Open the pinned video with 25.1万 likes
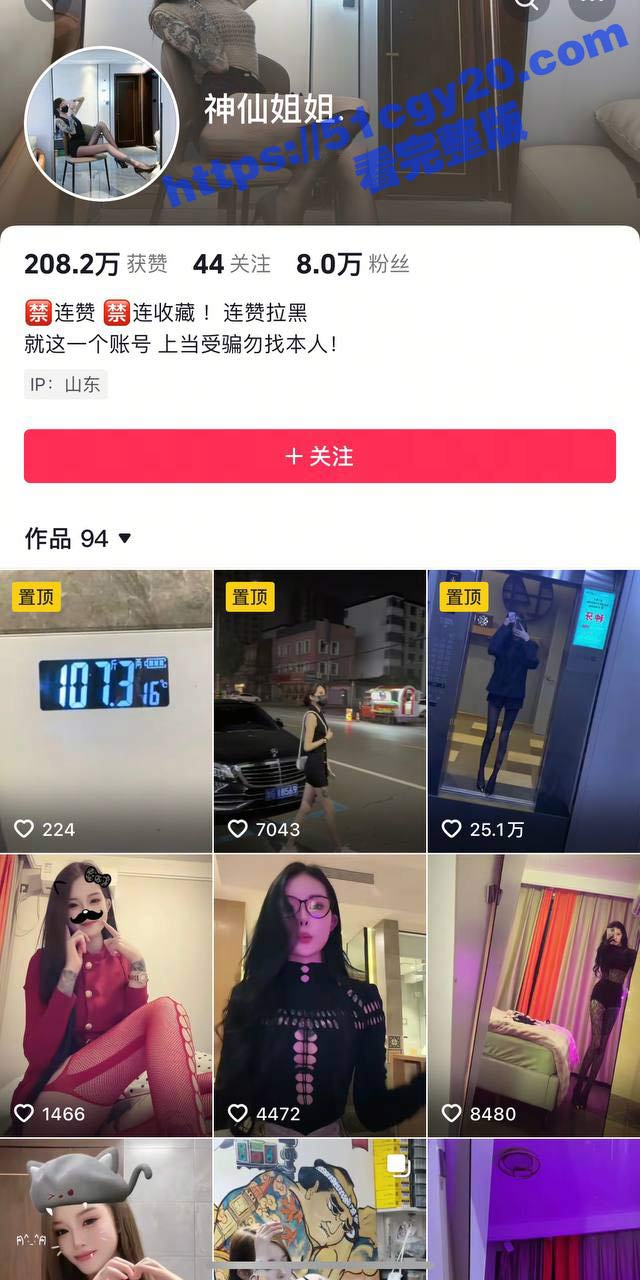 [x=533, y=710]
